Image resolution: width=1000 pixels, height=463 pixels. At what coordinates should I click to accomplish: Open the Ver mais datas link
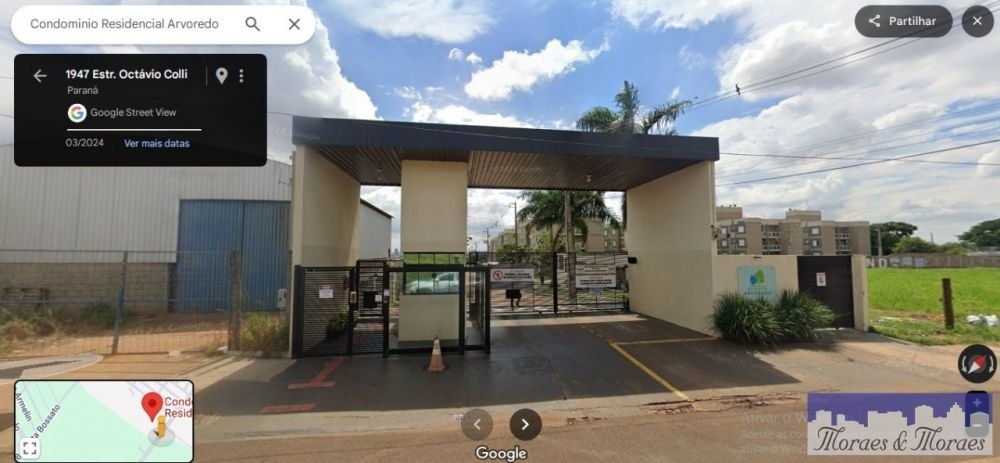pos(156,143)
